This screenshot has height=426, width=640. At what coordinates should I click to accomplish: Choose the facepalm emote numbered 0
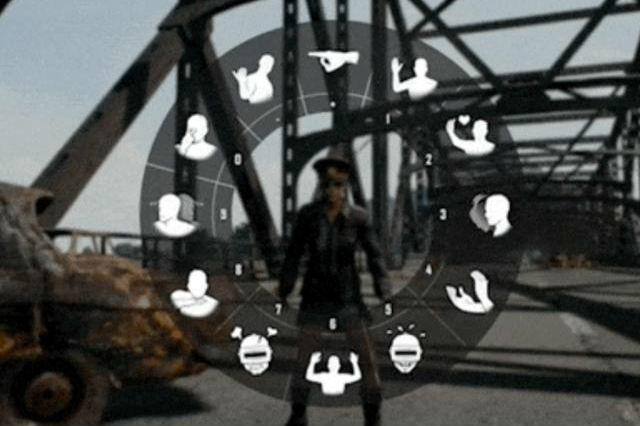point(196,138)
